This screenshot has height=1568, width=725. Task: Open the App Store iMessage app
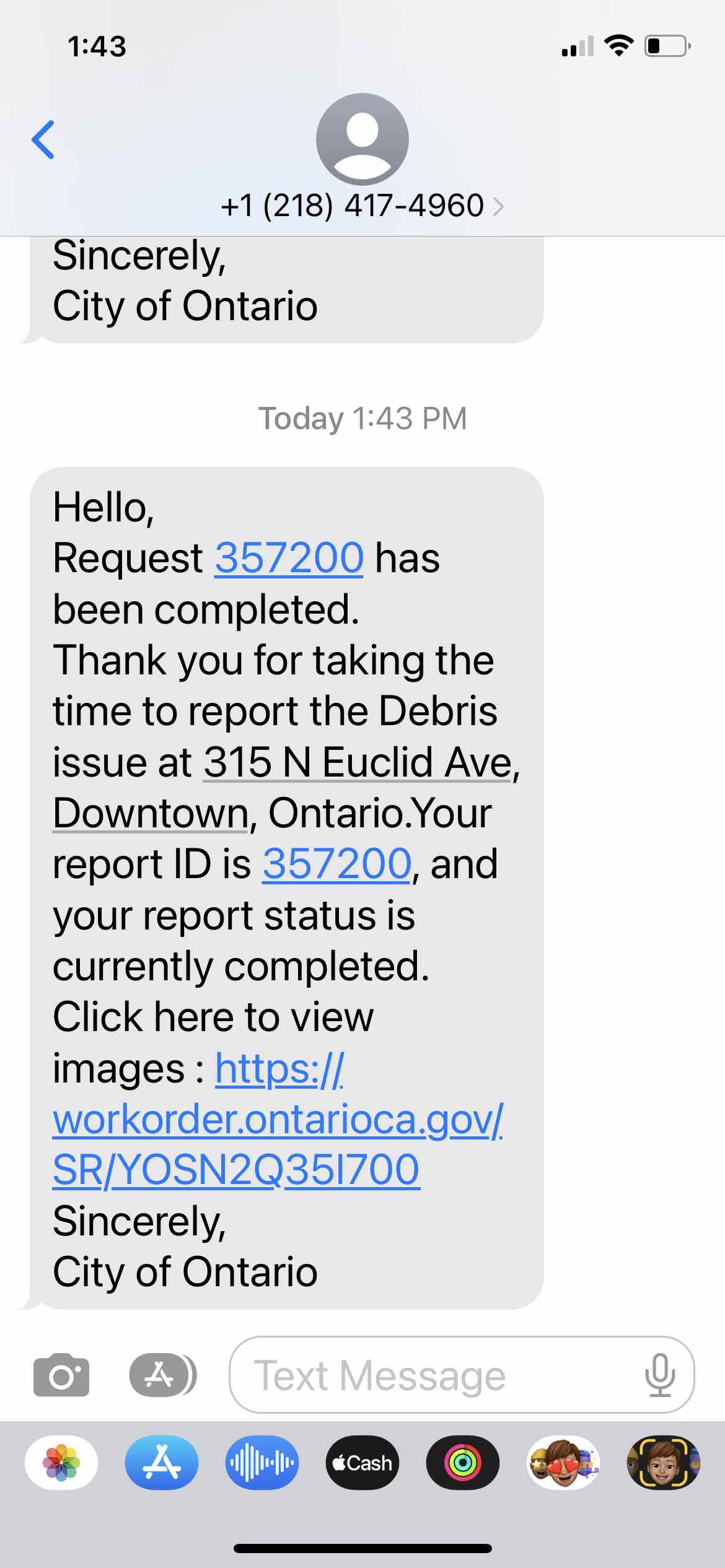point(162,1463)
